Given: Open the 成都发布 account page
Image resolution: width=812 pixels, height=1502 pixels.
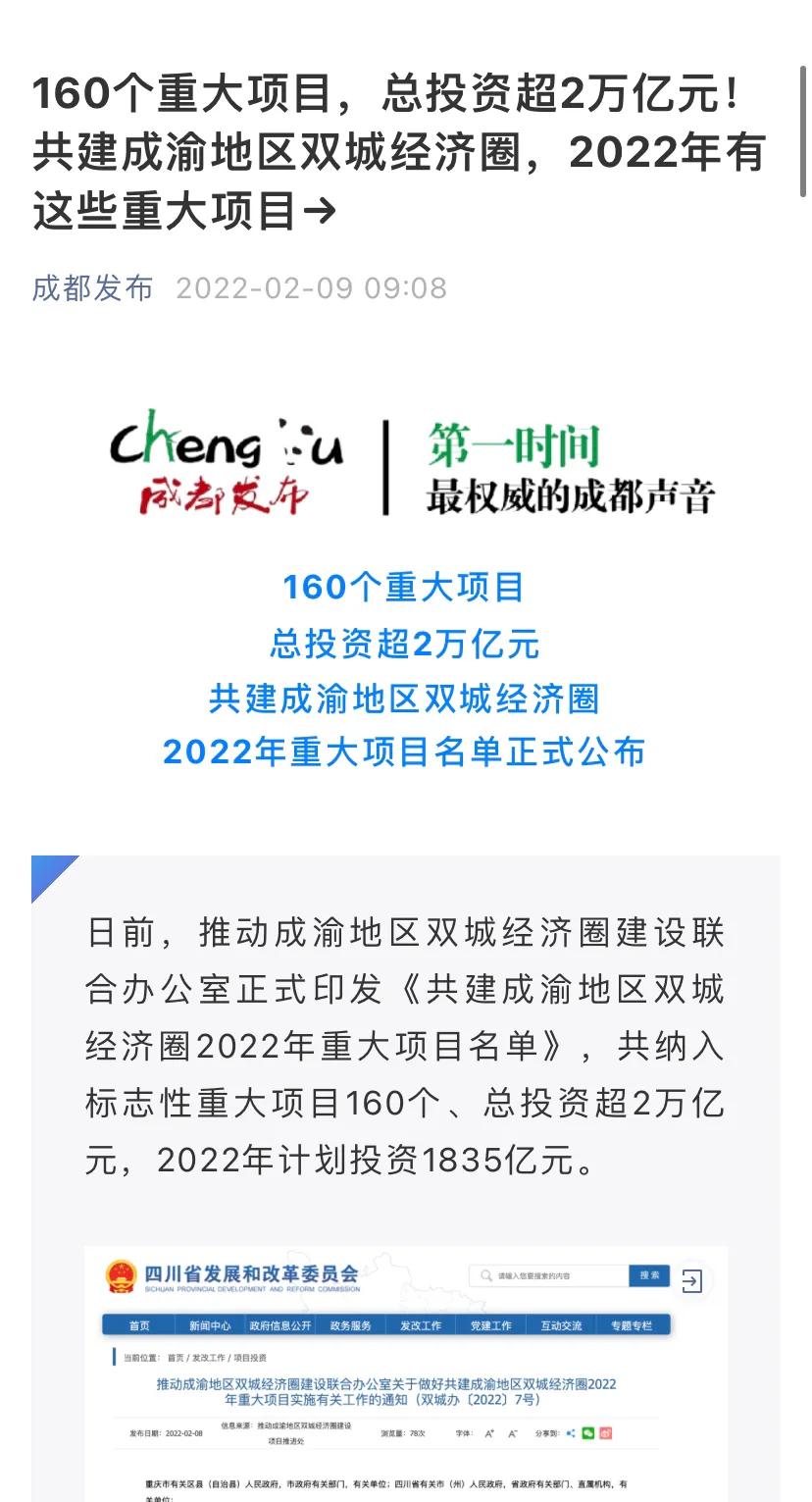Looking at the screenshot, I should (93, 288).
